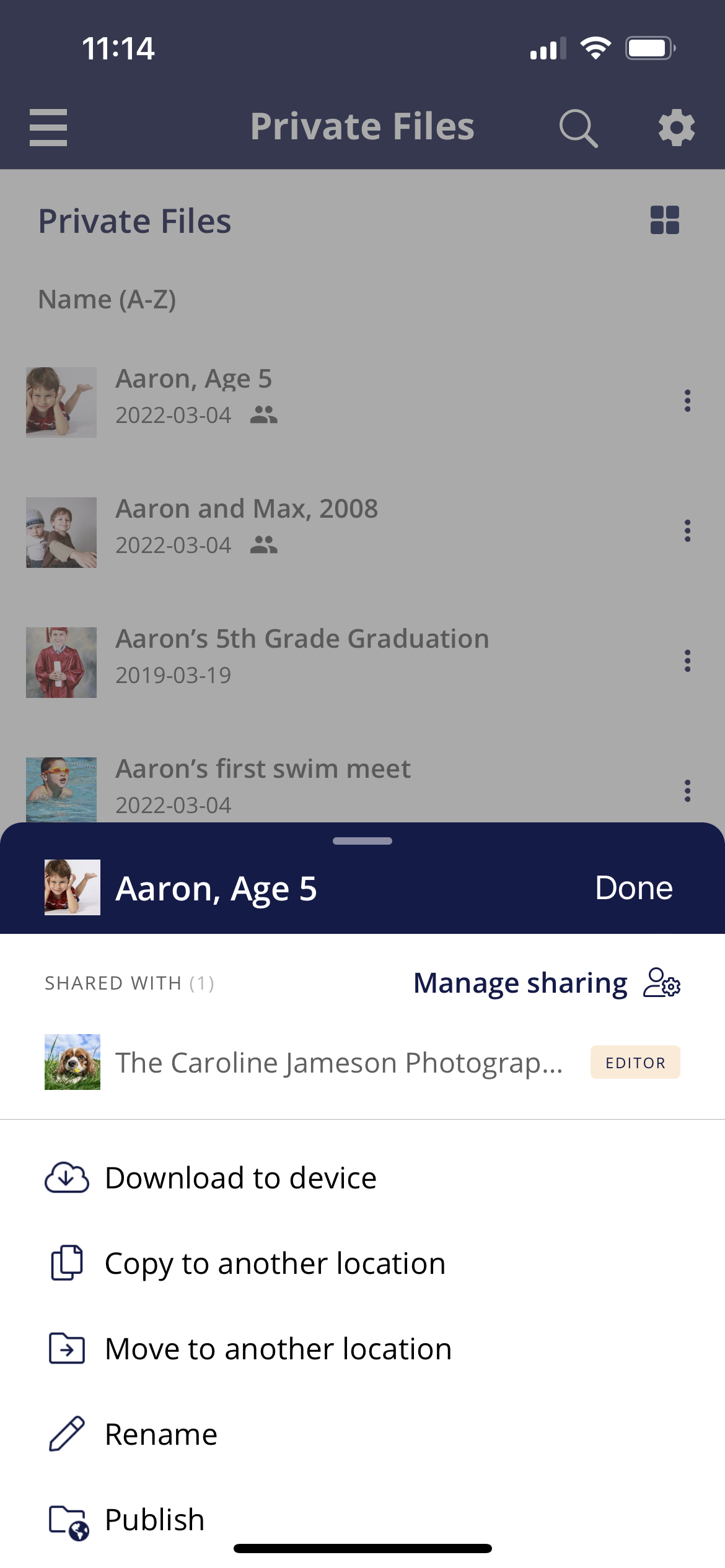Tap Done to close the sheet
This screenshot has height=1568, width=725.
point(633,887)
